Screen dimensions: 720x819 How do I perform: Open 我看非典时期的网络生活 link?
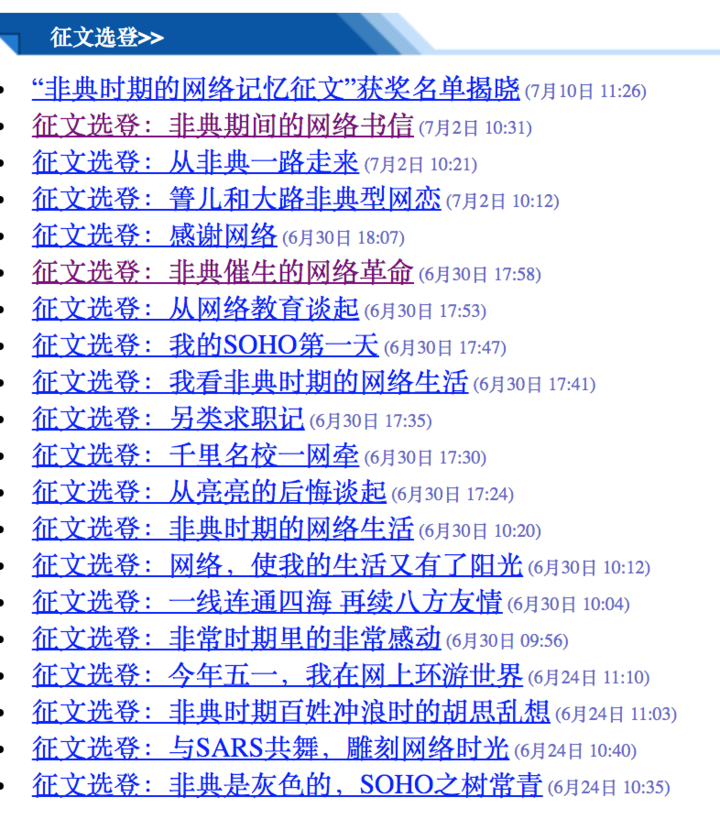coord(250,383)
